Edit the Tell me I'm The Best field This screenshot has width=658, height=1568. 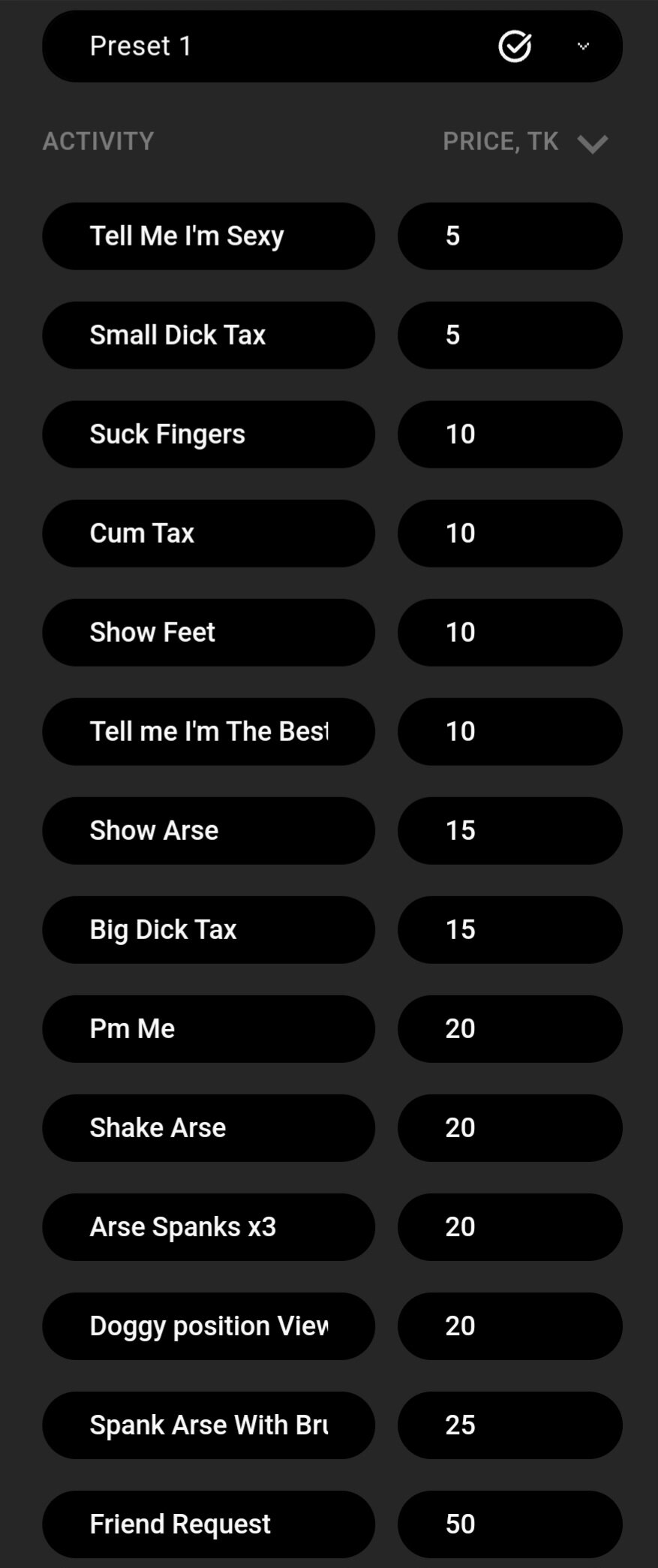(209, 732)
